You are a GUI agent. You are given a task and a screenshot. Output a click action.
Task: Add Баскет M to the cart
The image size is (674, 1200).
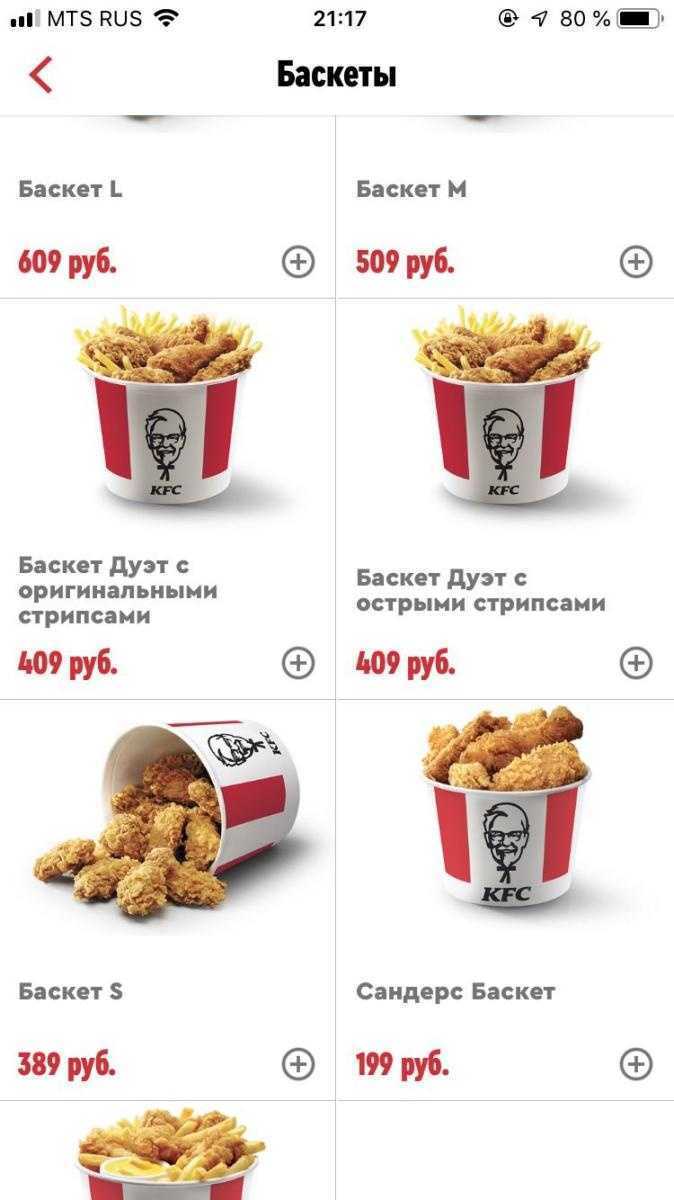pyautogui.click(x=636, y=262)
